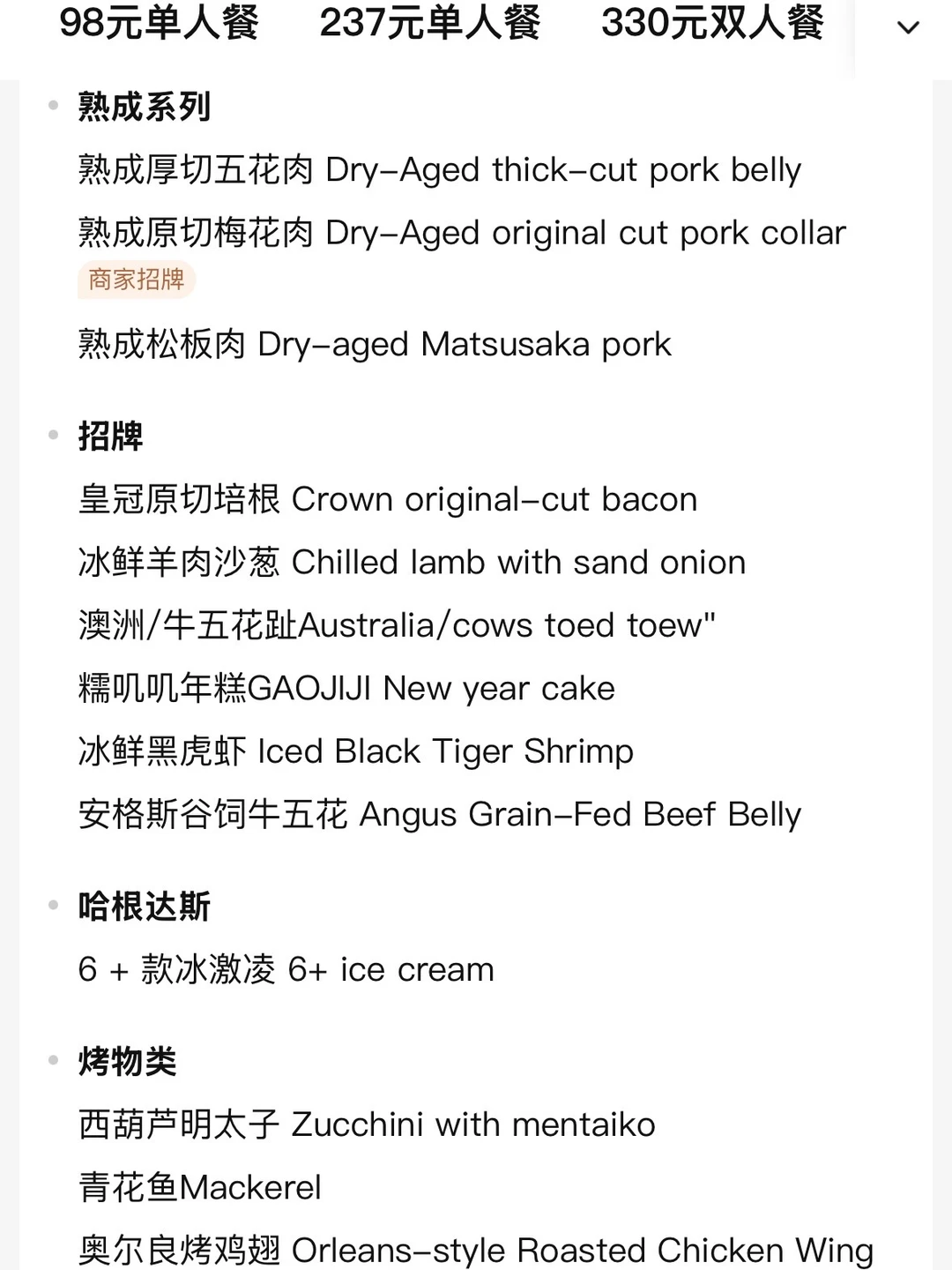Image resolution: width=952 pixels, height=1270 pixels.
Task: Select the GAOJIJI New year cake item
Action: [x=345, y=688]
